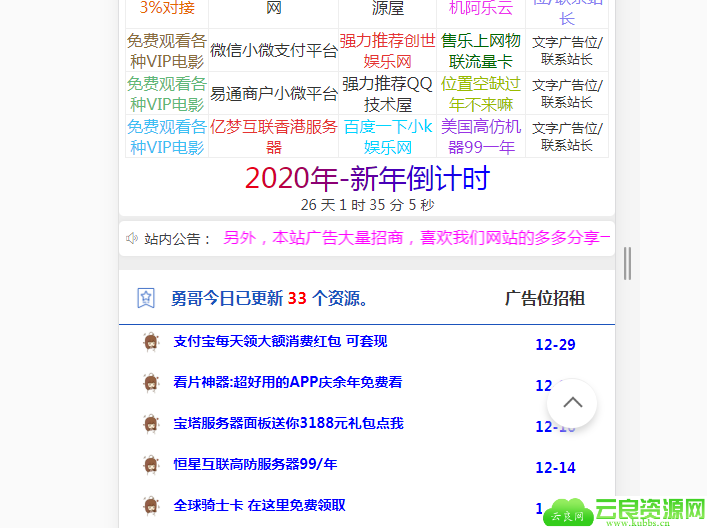This screenshot has width=707, height=528.
Task: Tap 广告位招租 link
Action: click(x=545, y=298)
